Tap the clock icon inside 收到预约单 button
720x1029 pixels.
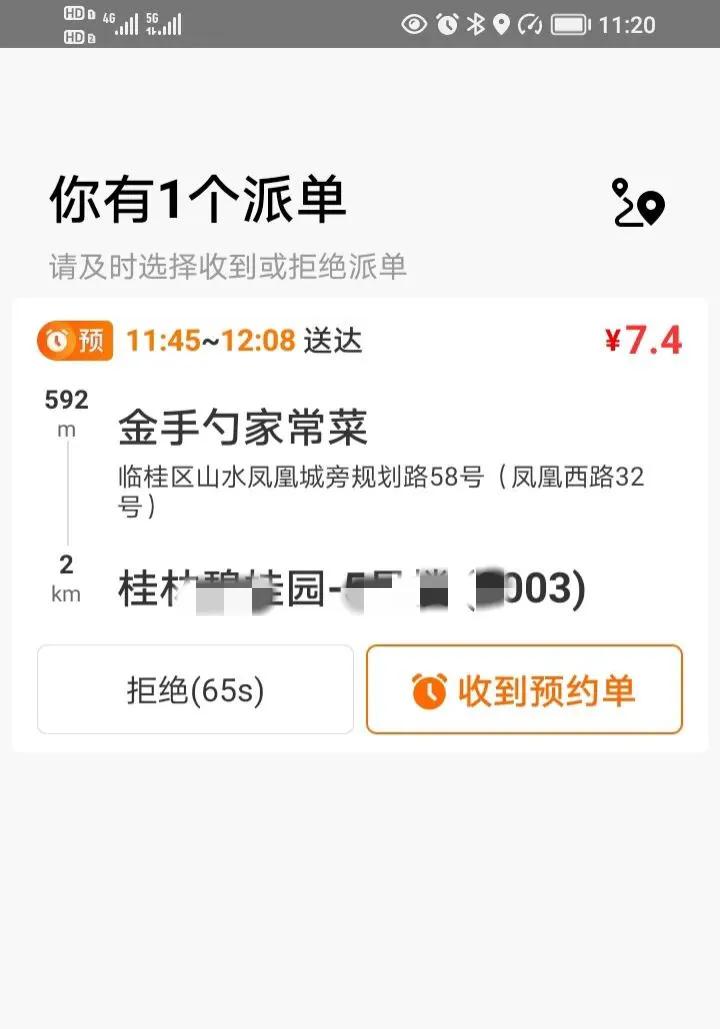(426, 689)
